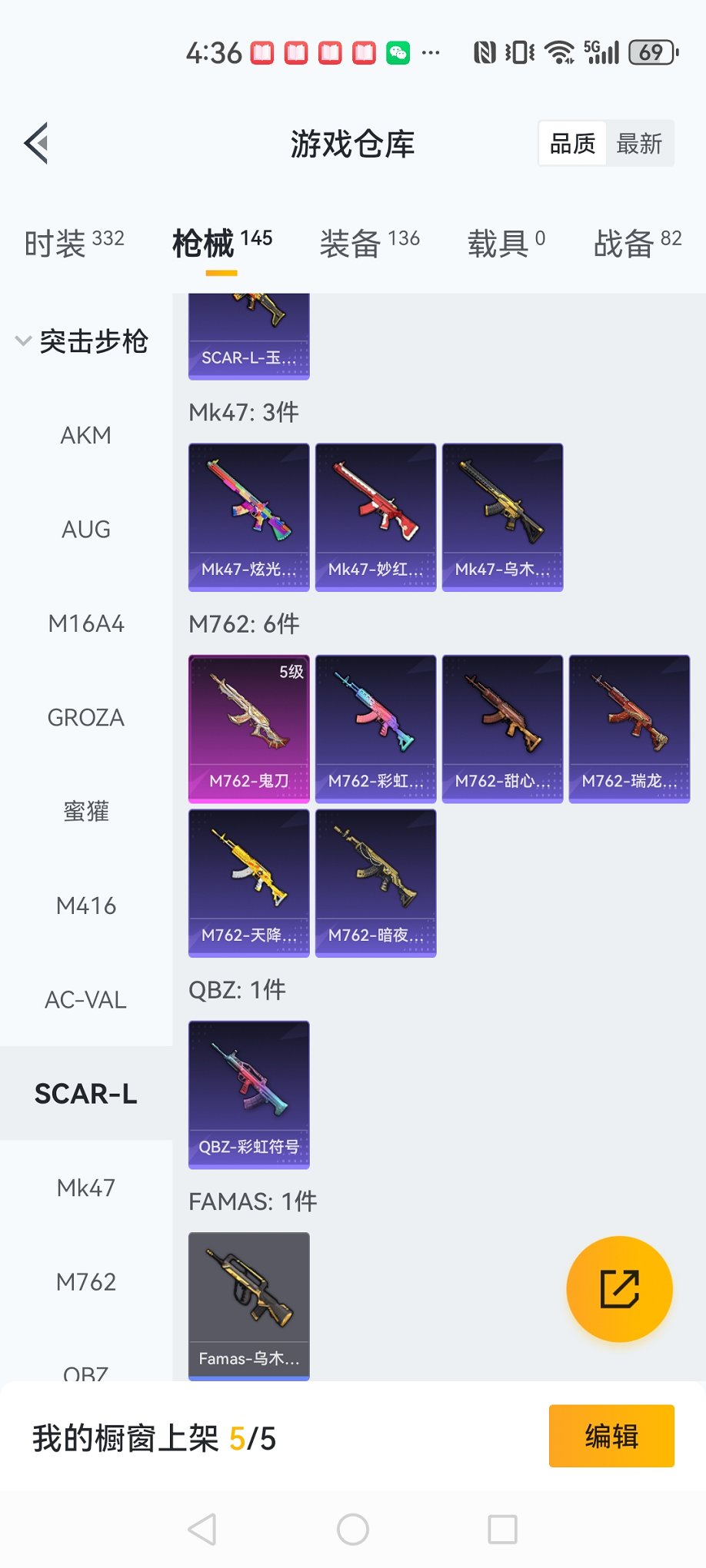Sort warehouse by 最新
706x1568 pixels.
click(x=639, y=144)
